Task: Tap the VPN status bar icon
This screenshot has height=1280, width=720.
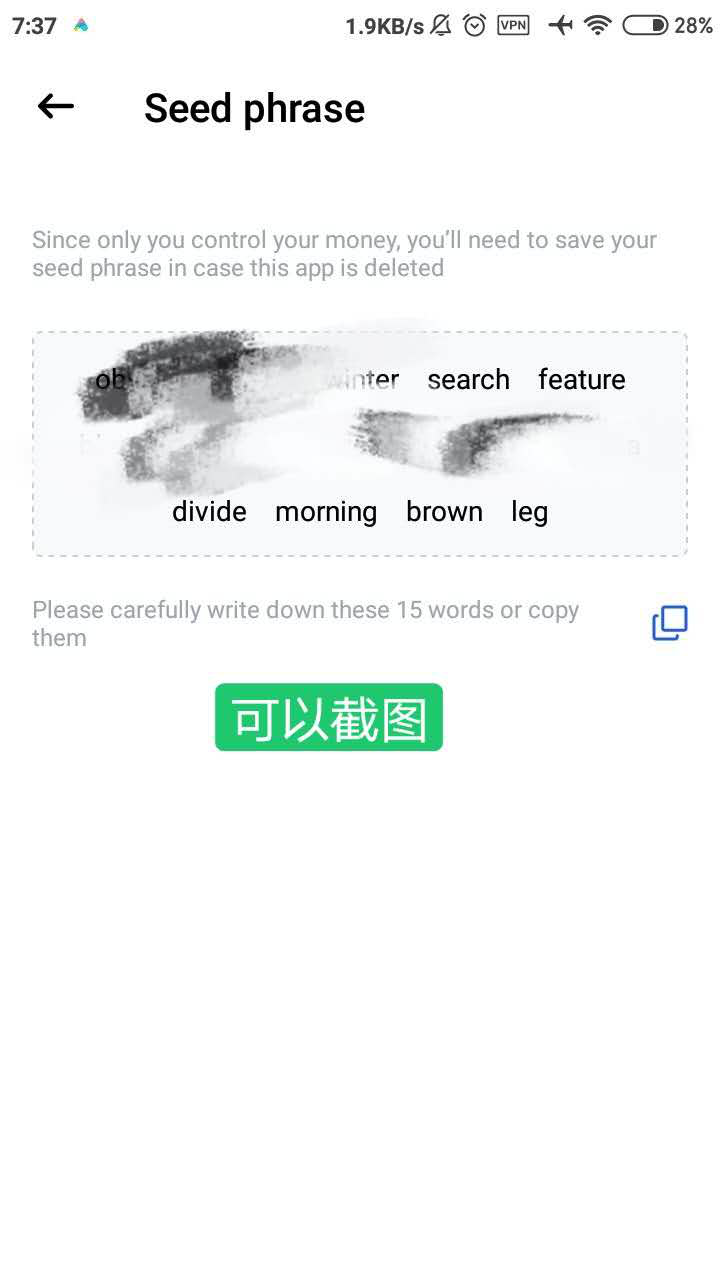Action: coord(512,25)
